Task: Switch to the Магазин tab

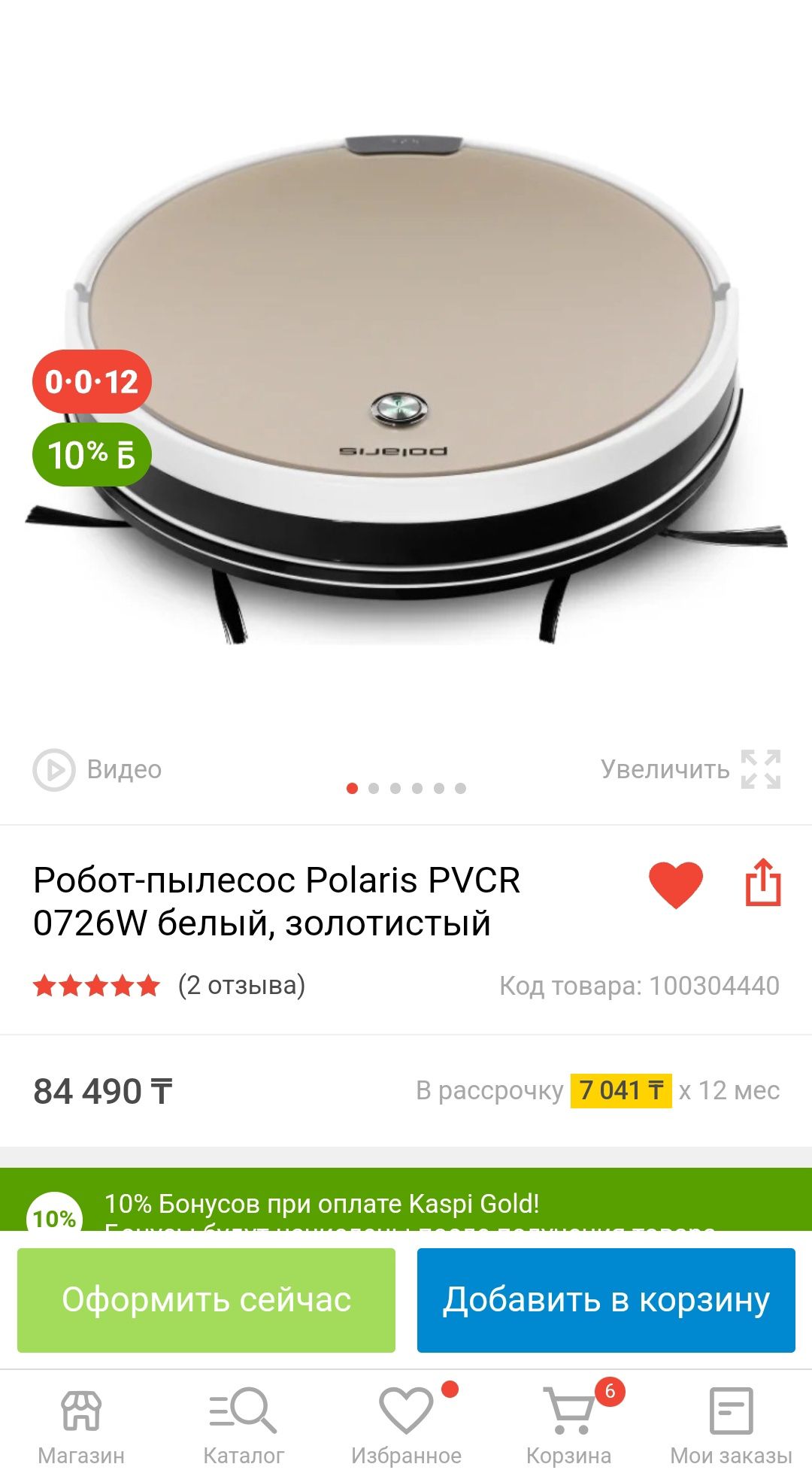Action: pos(81,1425)
